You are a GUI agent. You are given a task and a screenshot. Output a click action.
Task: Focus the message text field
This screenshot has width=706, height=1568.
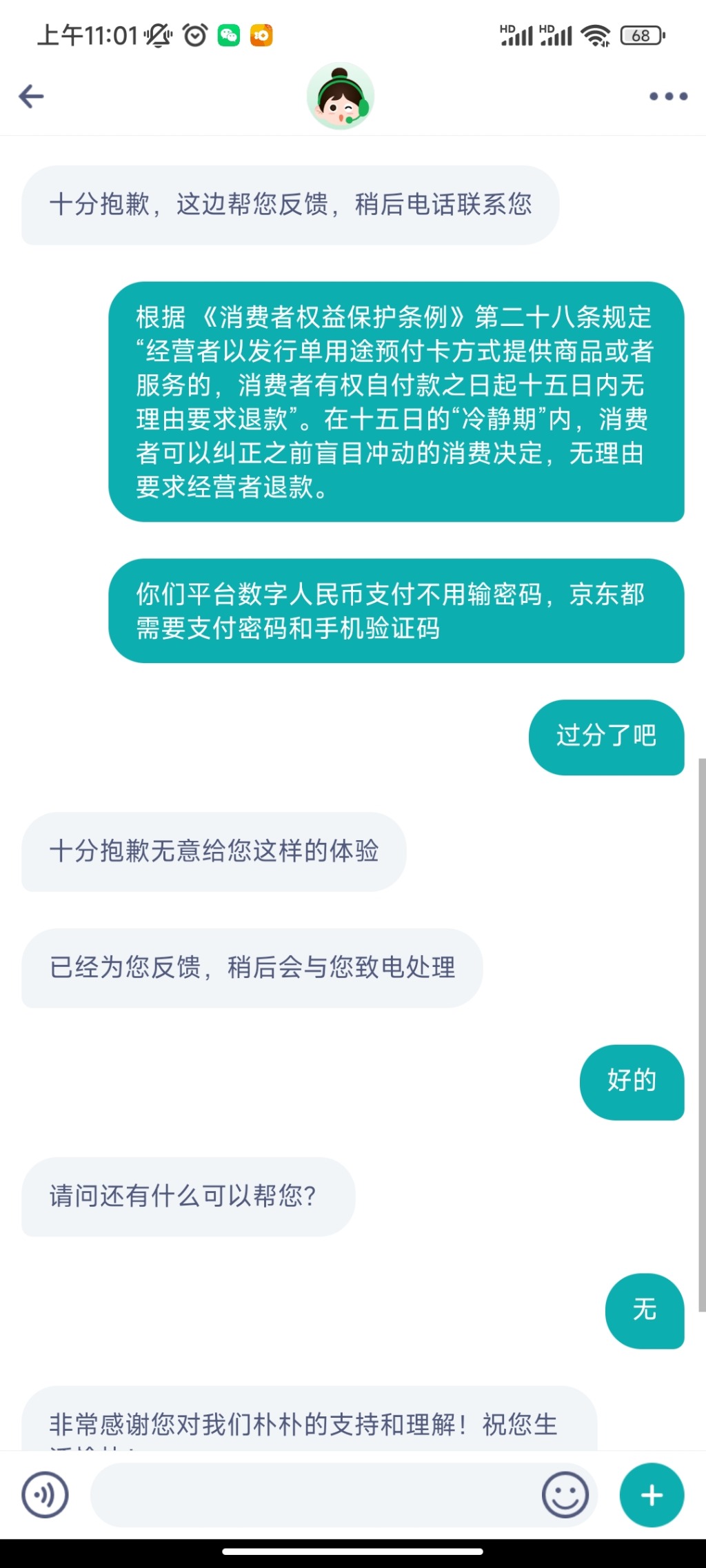click(x=314, y=1495)
